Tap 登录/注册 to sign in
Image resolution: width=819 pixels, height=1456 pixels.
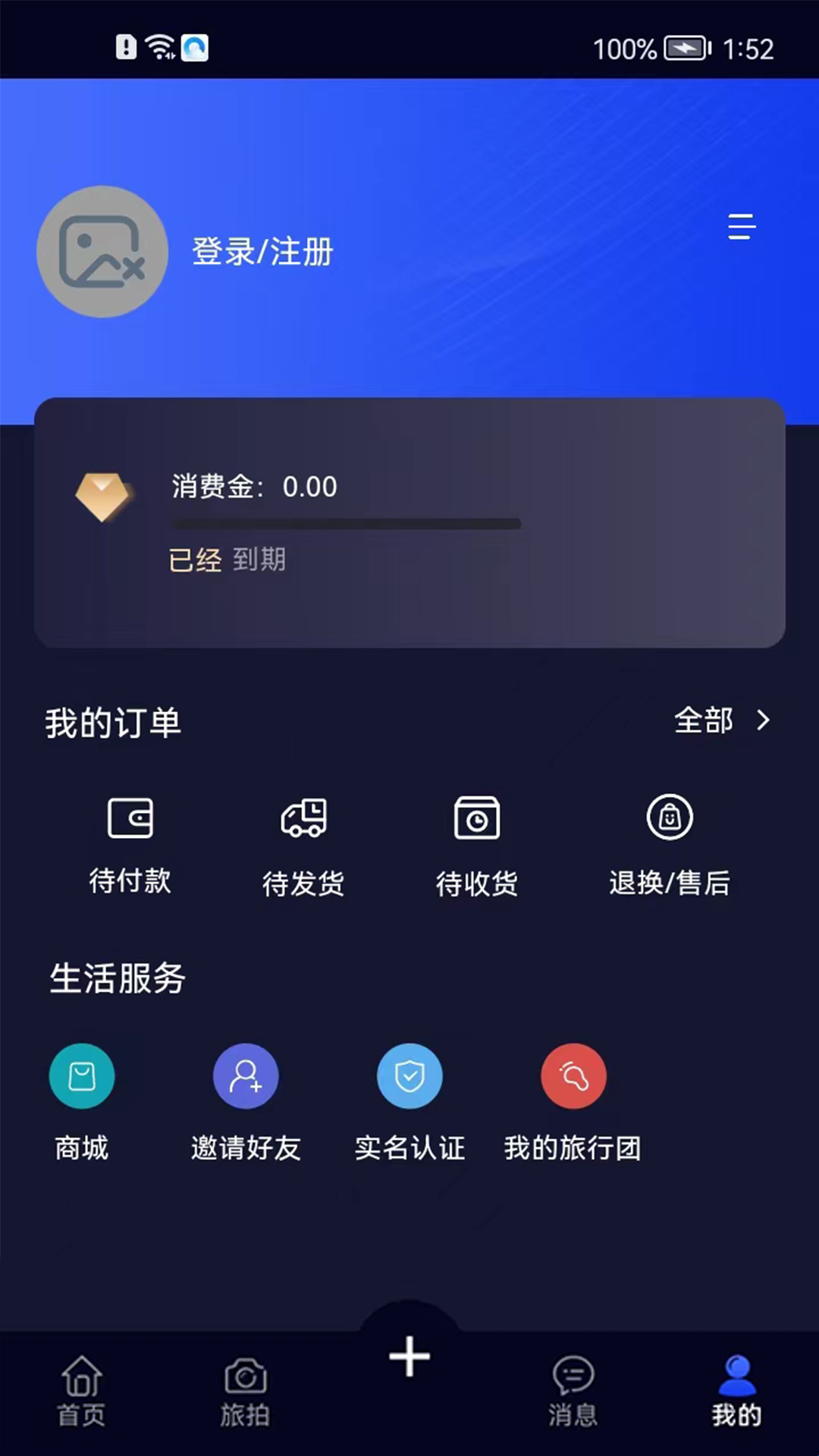click(262, 252)
